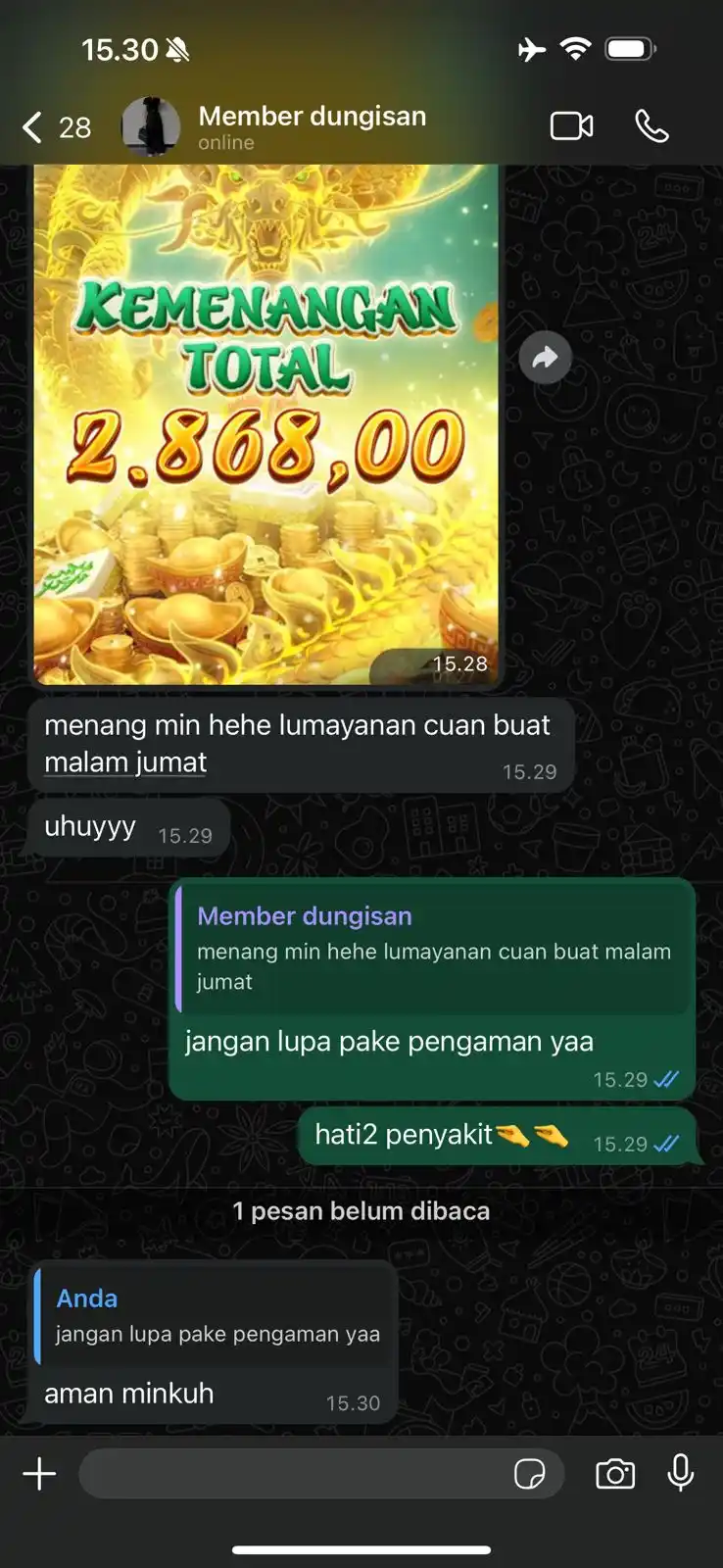This screenshot has height=1568, width=723.
Task: Start a video call with Member dungisan
Action: point(572,125)
